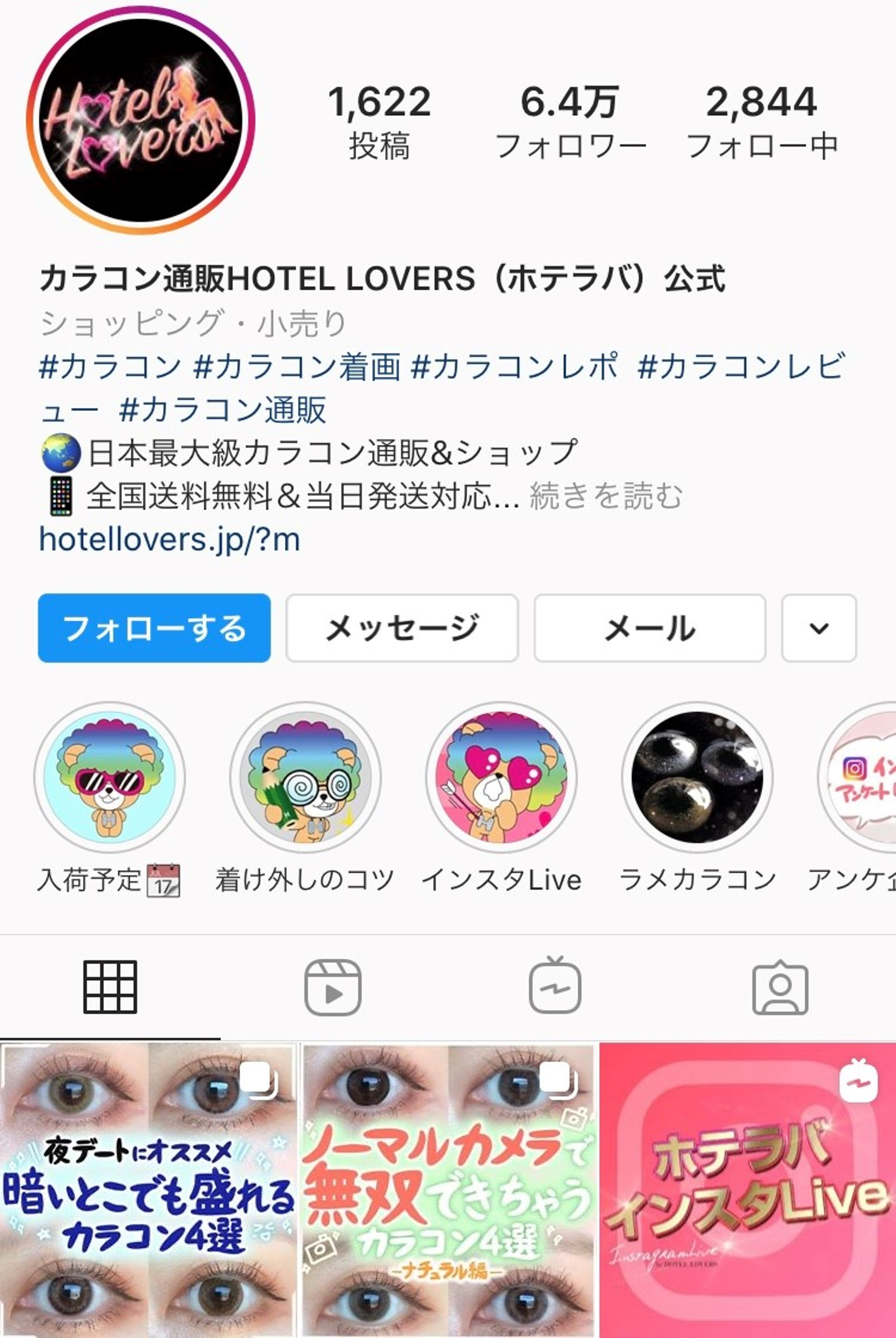Switch to the Reels tab
This screenshot has height=1338, width=896.
point(333,988)
